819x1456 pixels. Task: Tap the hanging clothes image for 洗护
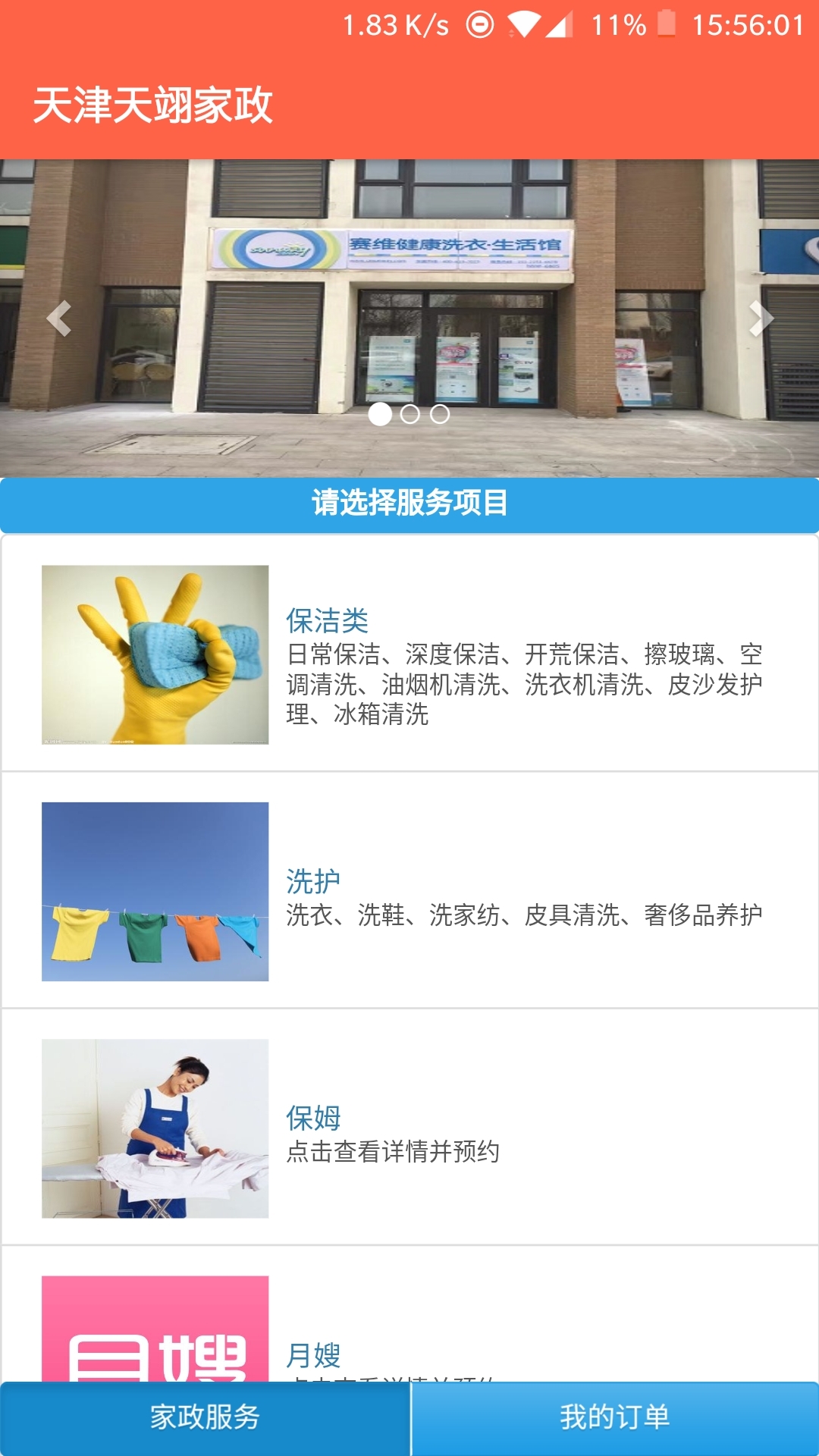point(155,891)
